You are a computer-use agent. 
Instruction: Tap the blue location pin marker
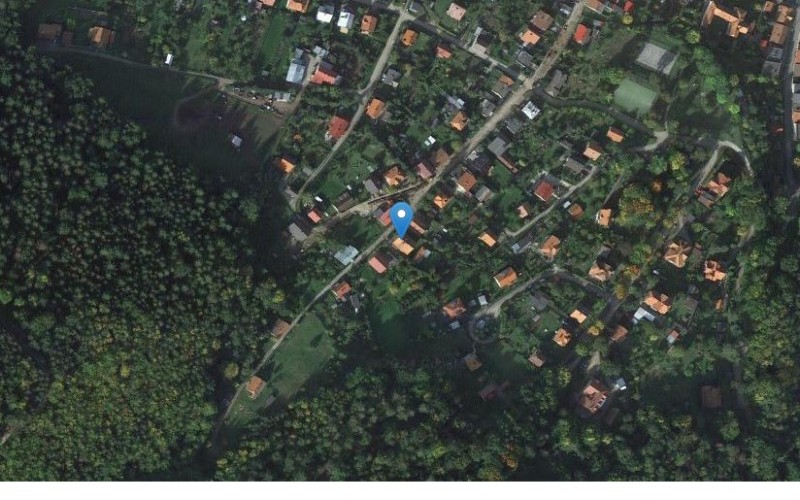(401, 217)
